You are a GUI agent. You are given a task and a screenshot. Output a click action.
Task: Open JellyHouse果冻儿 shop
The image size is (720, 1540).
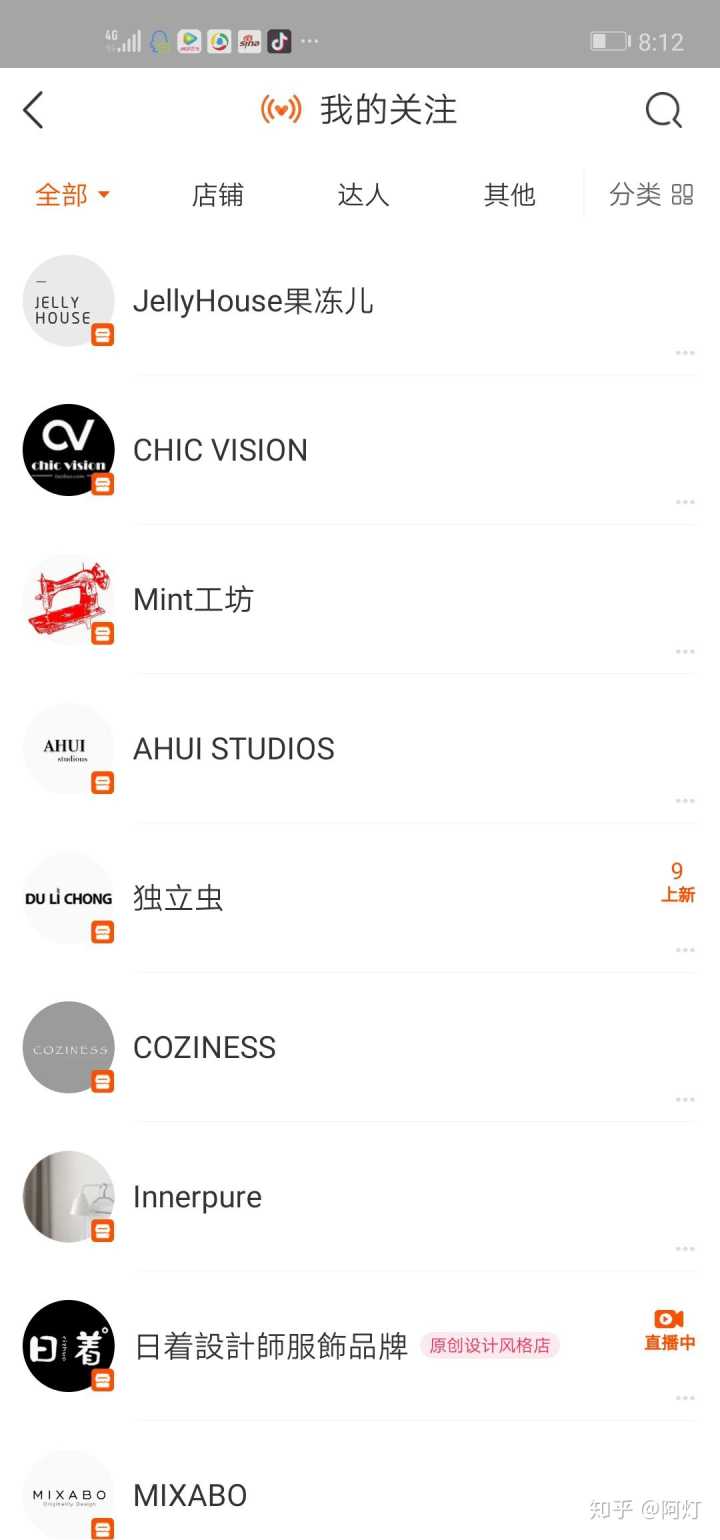[x=253, y=301]
